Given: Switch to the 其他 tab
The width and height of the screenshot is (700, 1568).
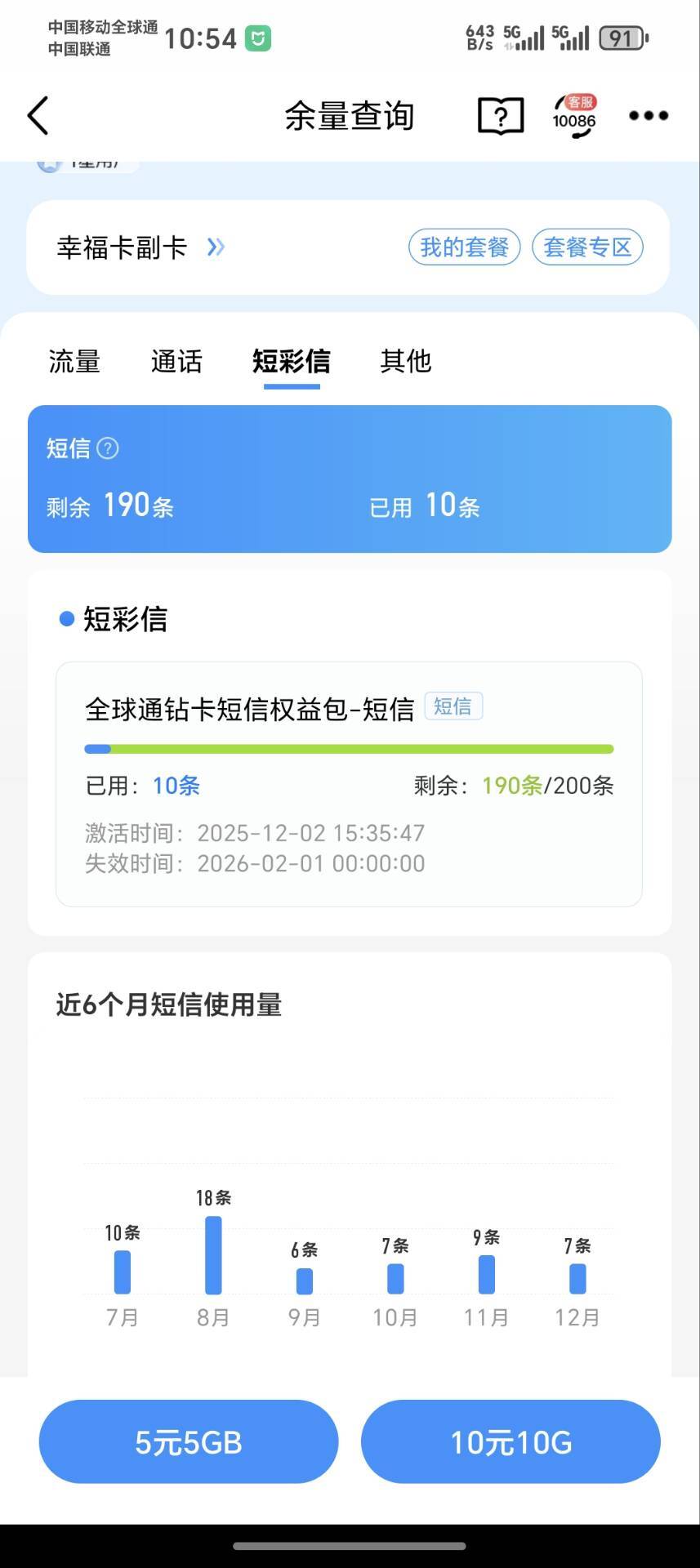Looking at the screenshot, I should pos(405,361).
